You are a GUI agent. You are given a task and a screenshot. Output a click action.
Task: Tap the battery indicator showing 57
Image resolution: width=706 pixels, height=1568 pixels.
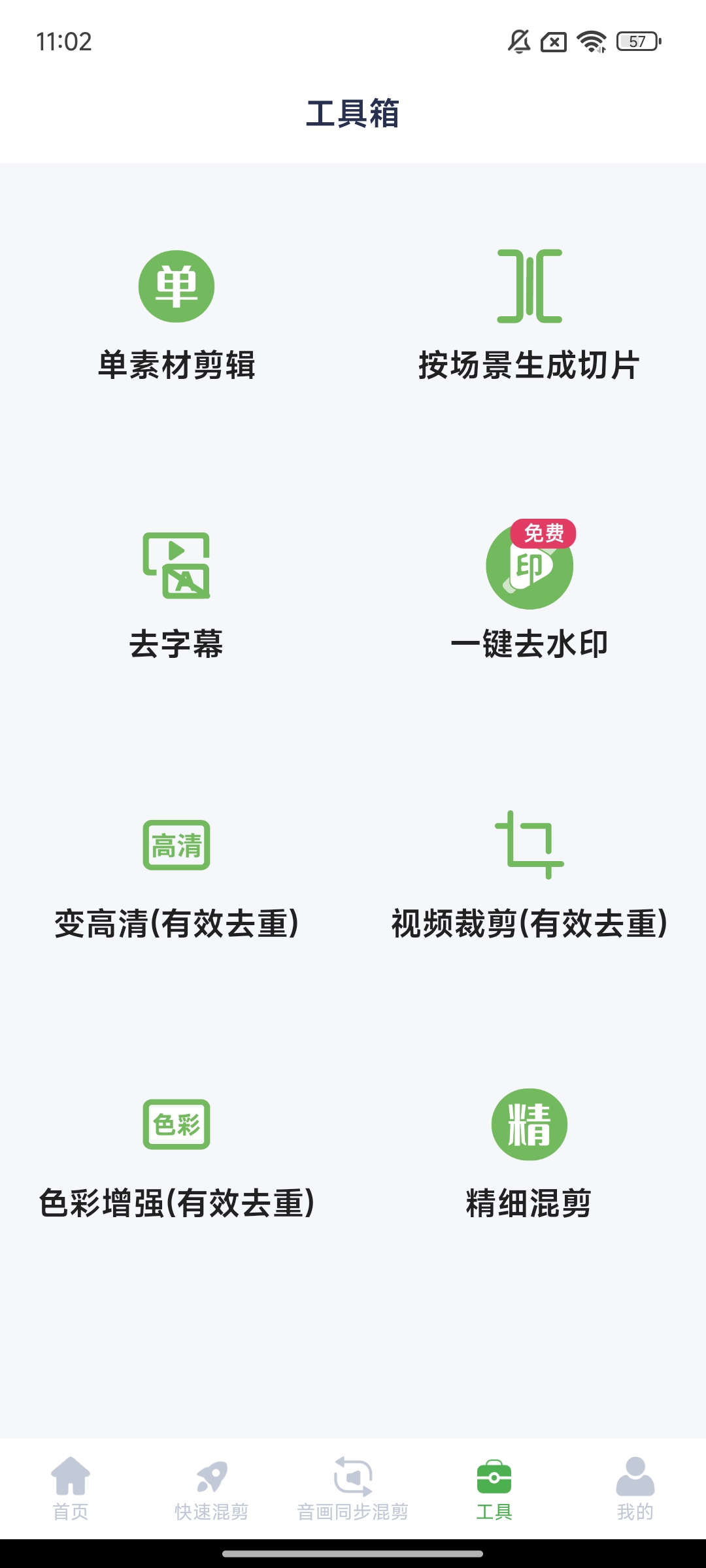[x=636, y=41]
